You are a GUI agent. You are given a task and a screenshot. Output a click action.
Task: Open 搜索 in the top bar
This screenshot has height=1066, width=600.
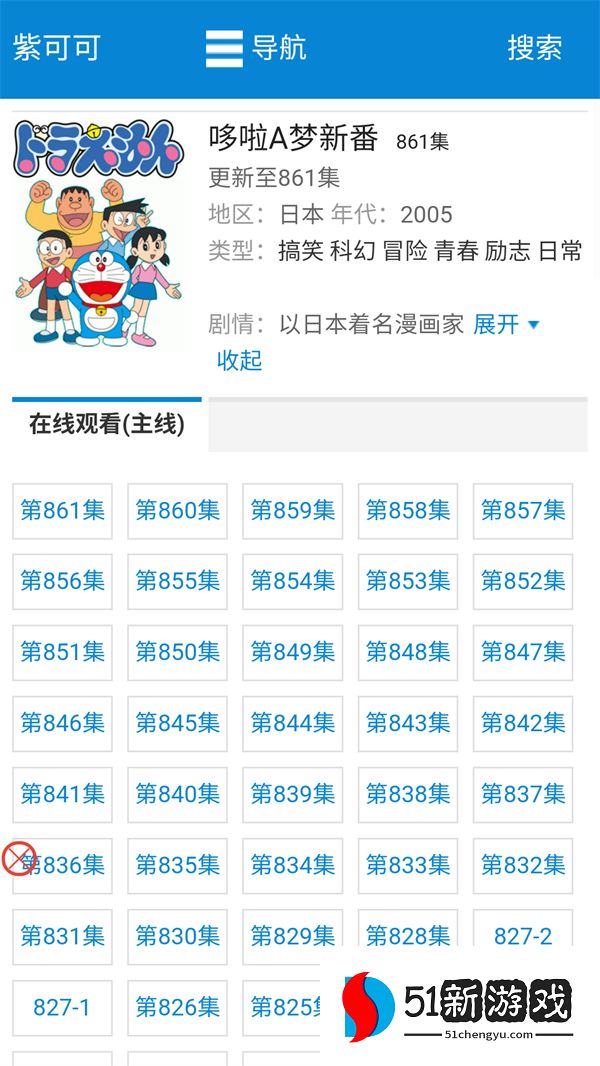coord(534,48)
